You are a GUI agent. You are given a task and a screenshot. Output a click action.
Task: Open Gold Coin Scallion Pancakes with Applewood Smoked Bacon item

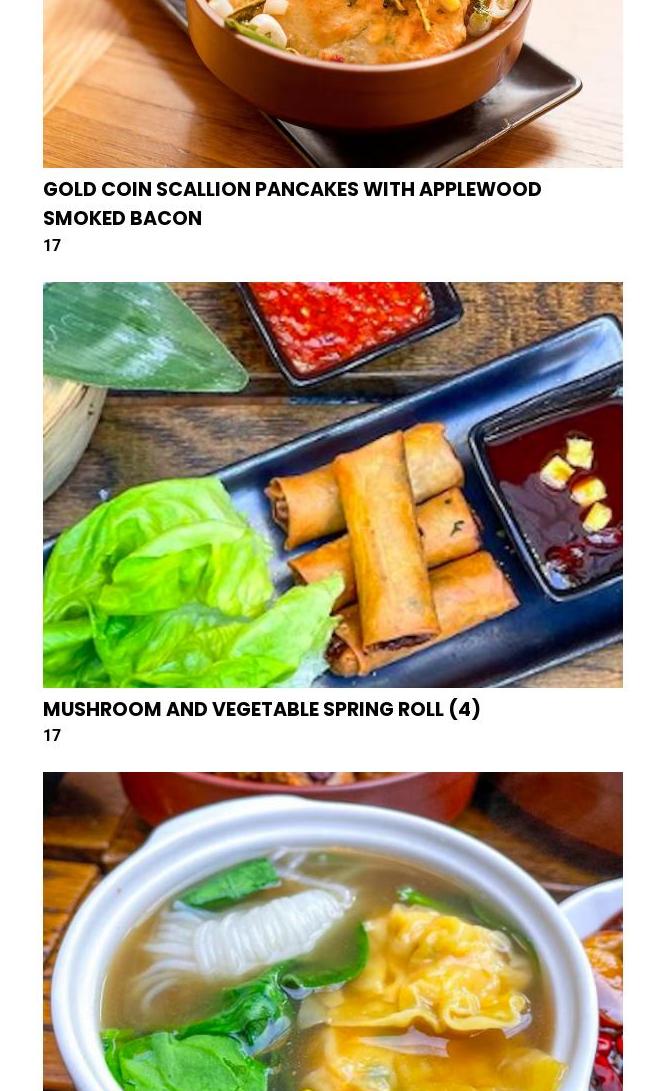click(x=291, y=203)
